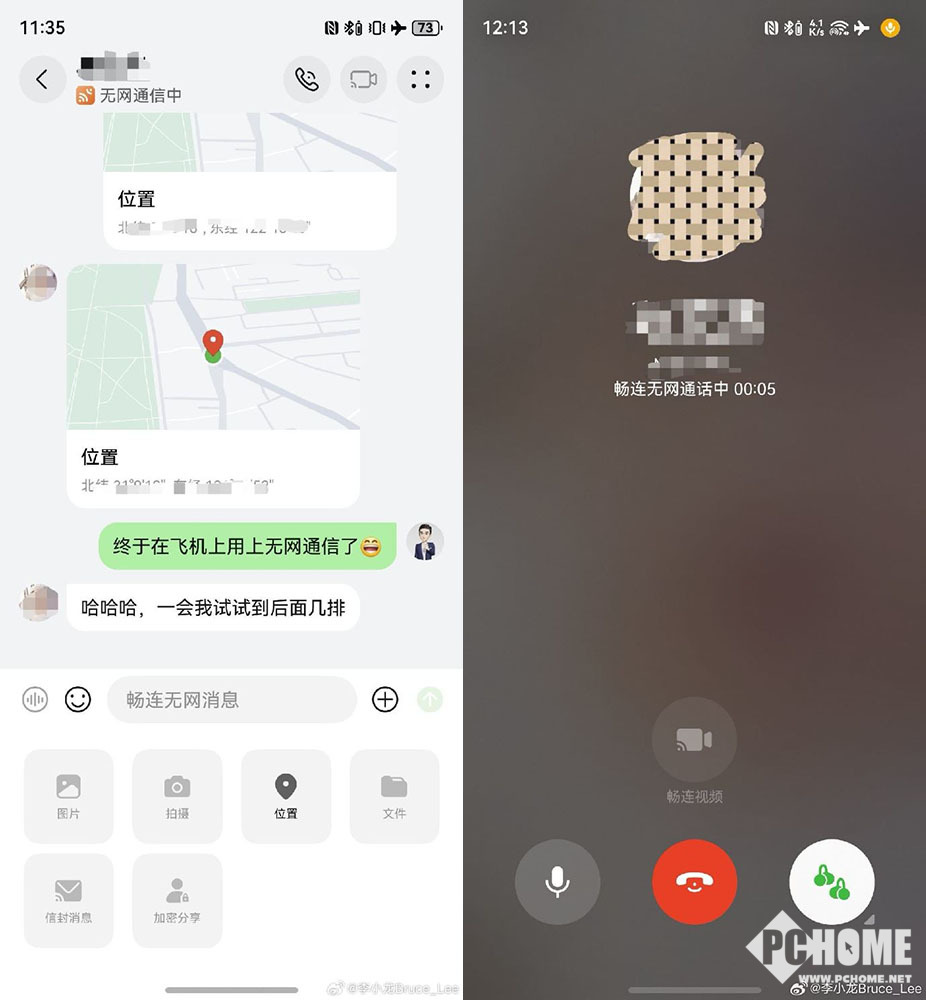Switch to voice message input
Image resolution: width=926 pixels, height=1000 pixels.
click(35, 700)
